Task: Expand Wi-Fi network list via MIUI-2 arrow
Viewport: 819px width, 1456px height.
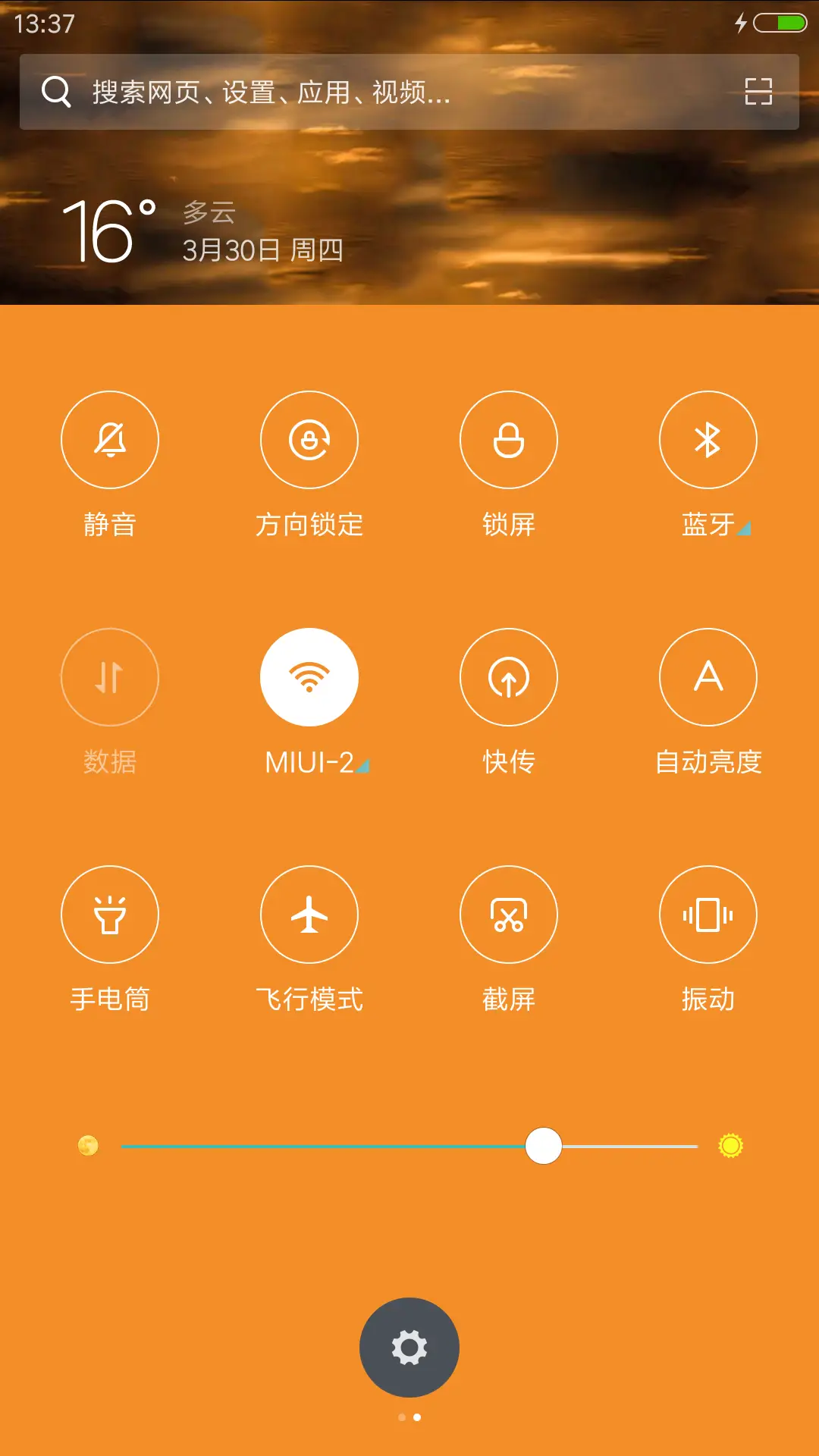Action: (x=364, y=766)
